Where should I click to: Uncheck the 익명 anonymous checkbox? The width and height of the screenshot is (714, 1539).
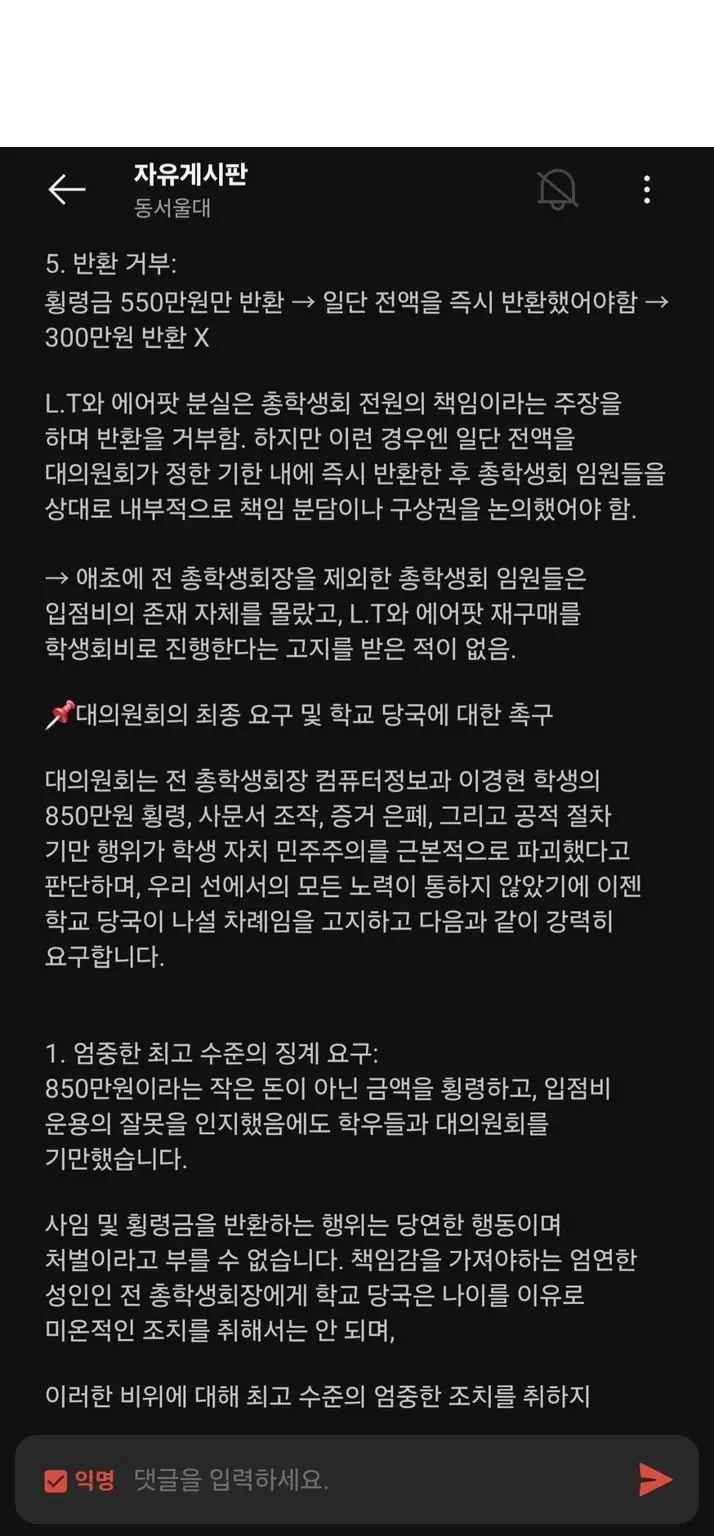point(55,1480)
